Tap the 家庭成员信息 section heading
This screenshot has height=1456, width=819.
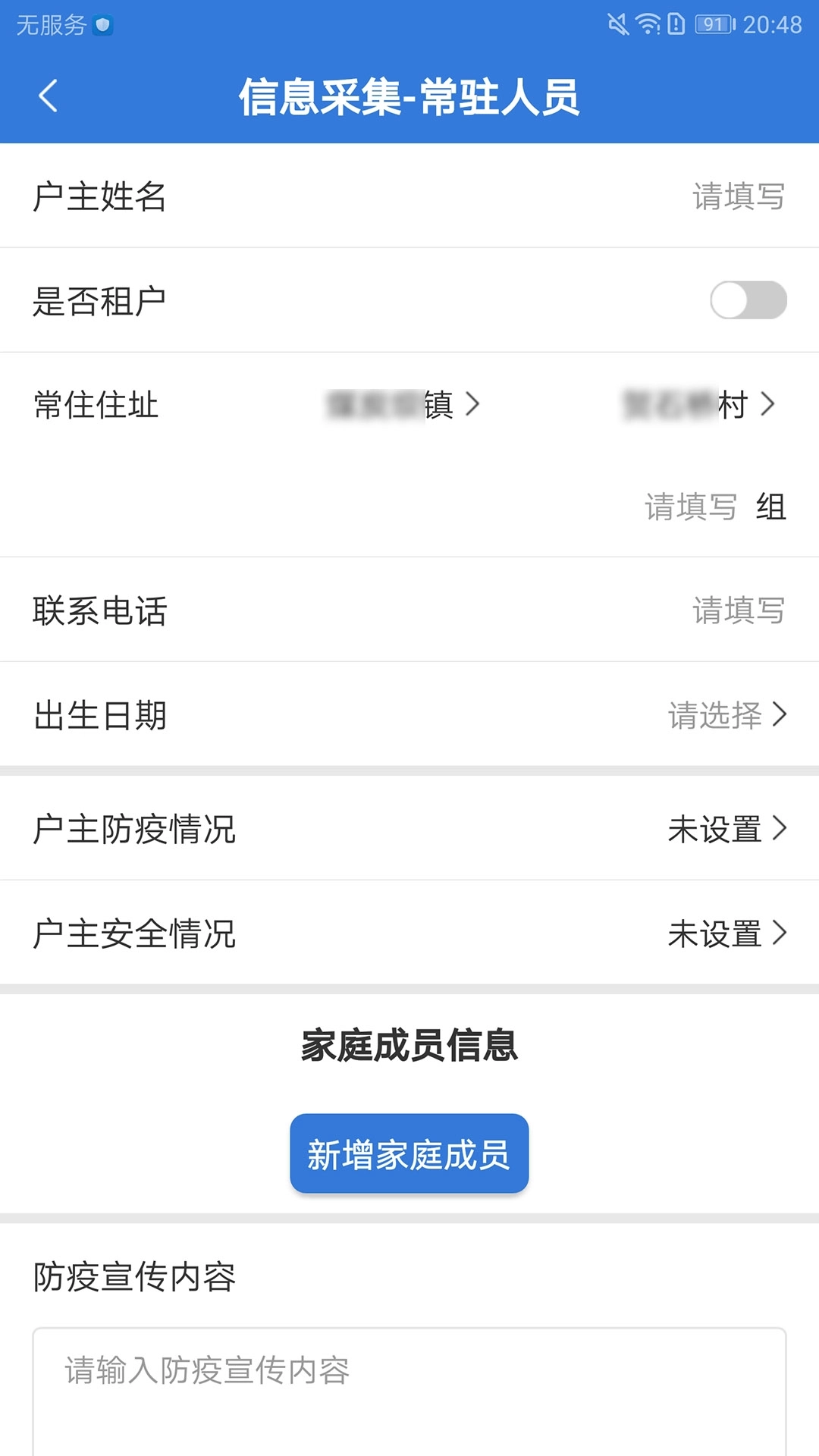tap(409, 1044)
